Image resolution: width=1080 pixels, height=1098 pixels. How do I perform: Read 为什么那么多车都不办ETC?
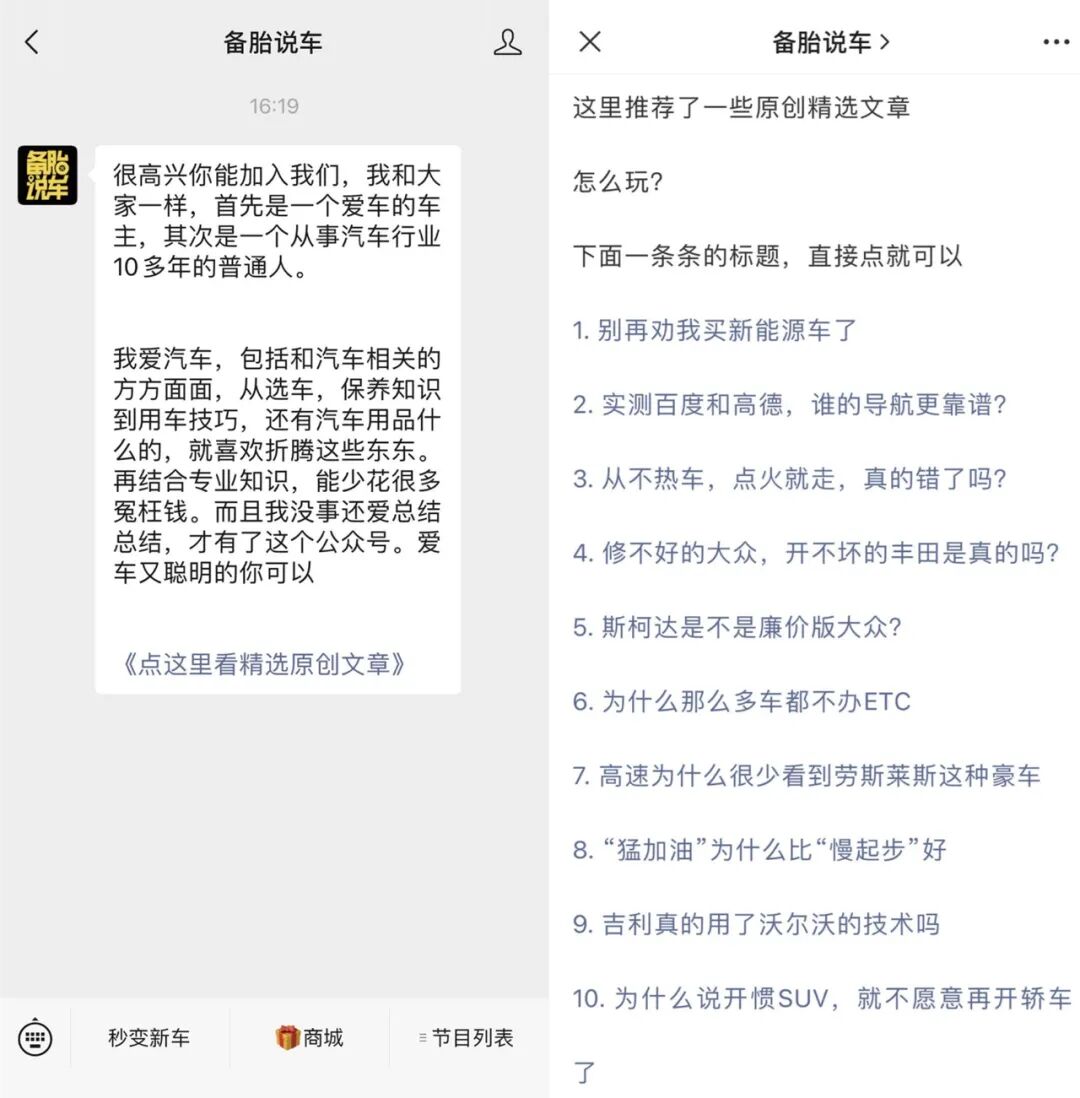click(x=741, y=701)
